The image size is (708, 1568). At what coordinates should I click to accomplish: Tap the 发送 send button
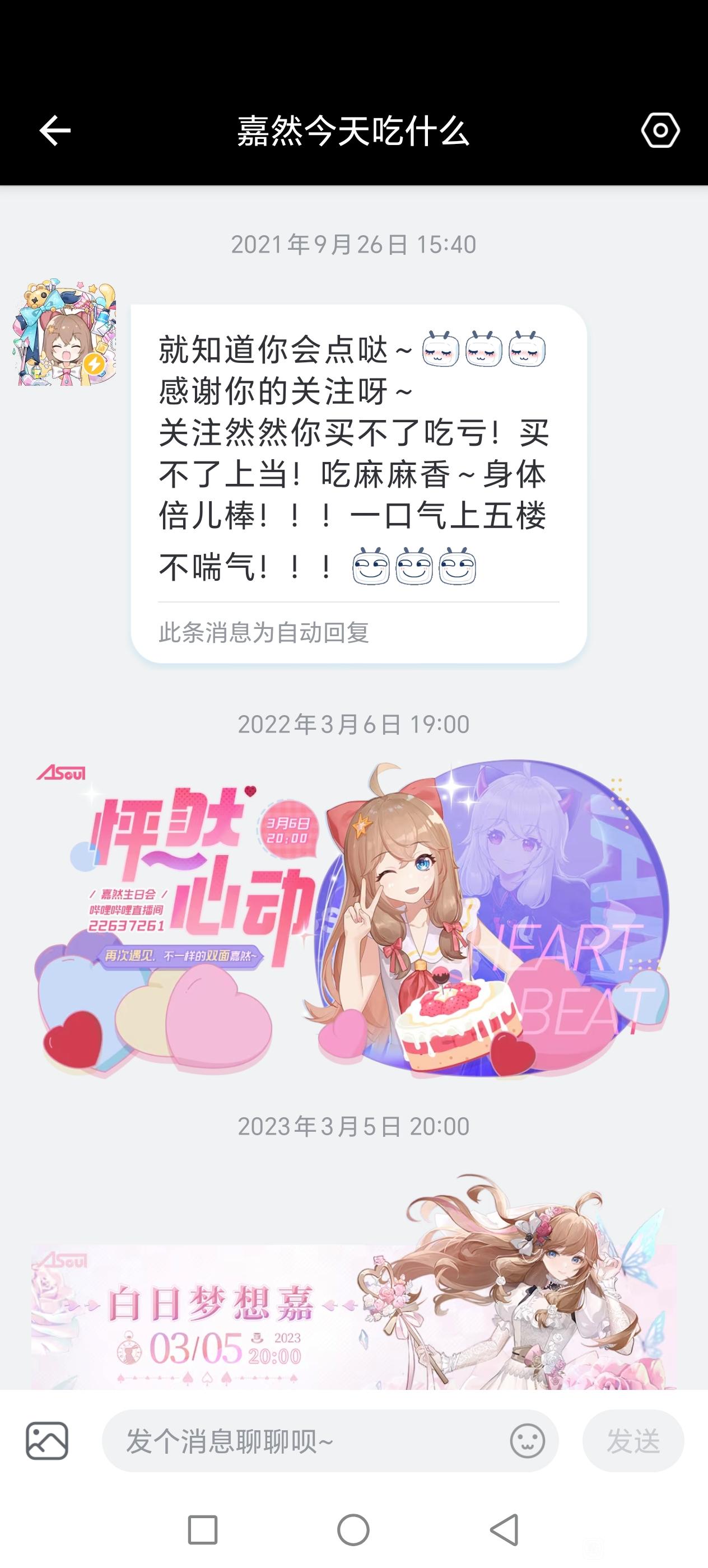click(633, 1441)
